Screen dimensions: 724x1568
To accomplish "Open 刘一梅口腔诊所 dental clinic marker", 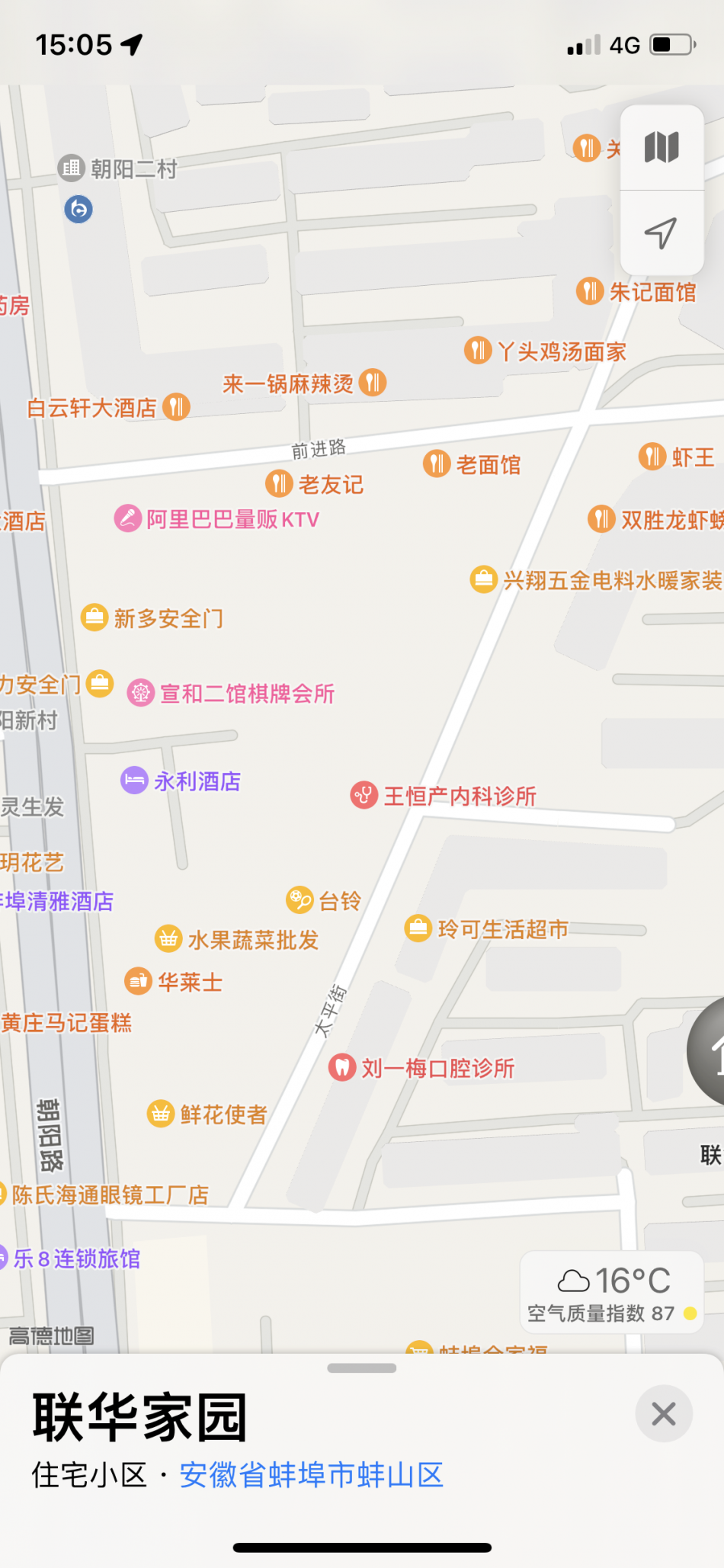I will point(342,1066).
